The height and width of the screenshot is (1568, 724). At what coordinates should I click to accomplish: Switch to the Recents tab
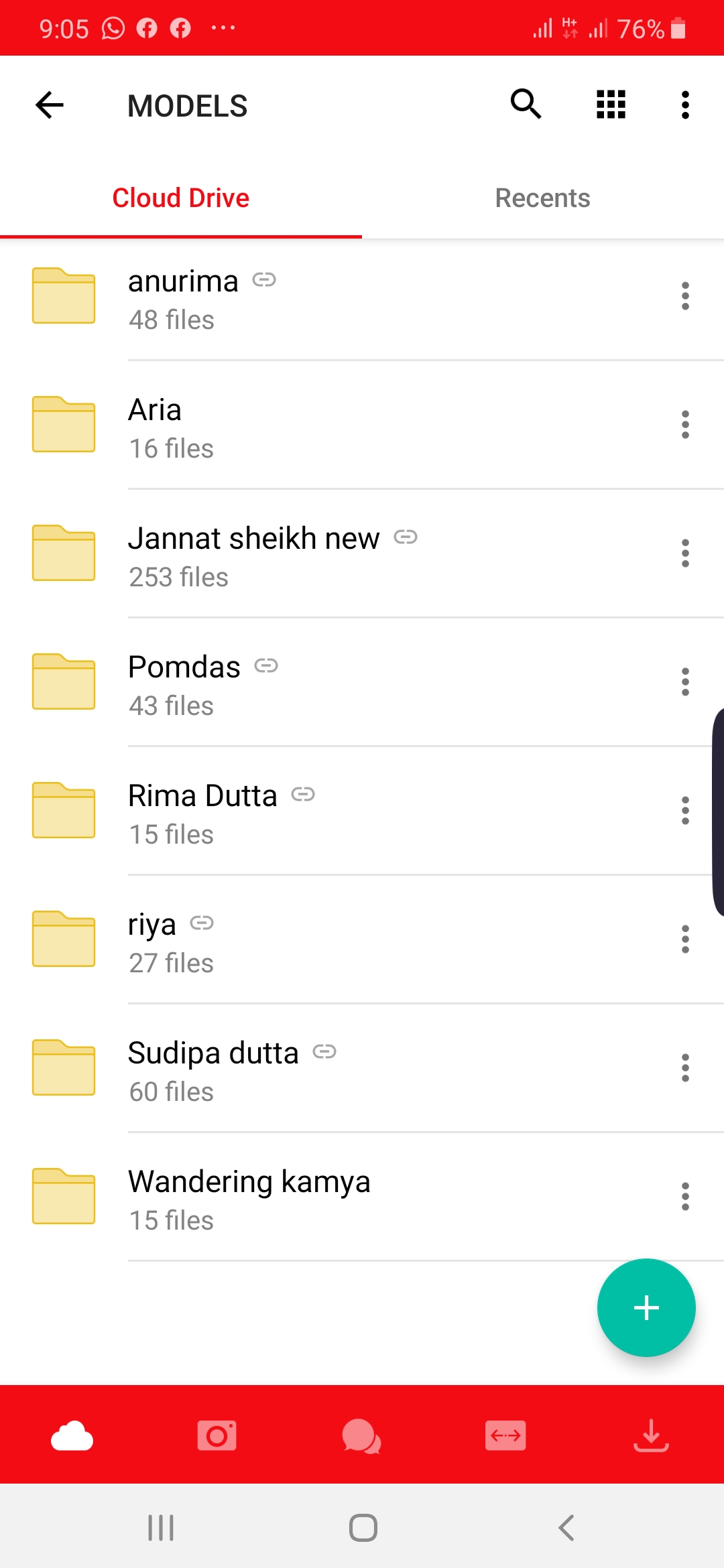(x=542, y=197)
